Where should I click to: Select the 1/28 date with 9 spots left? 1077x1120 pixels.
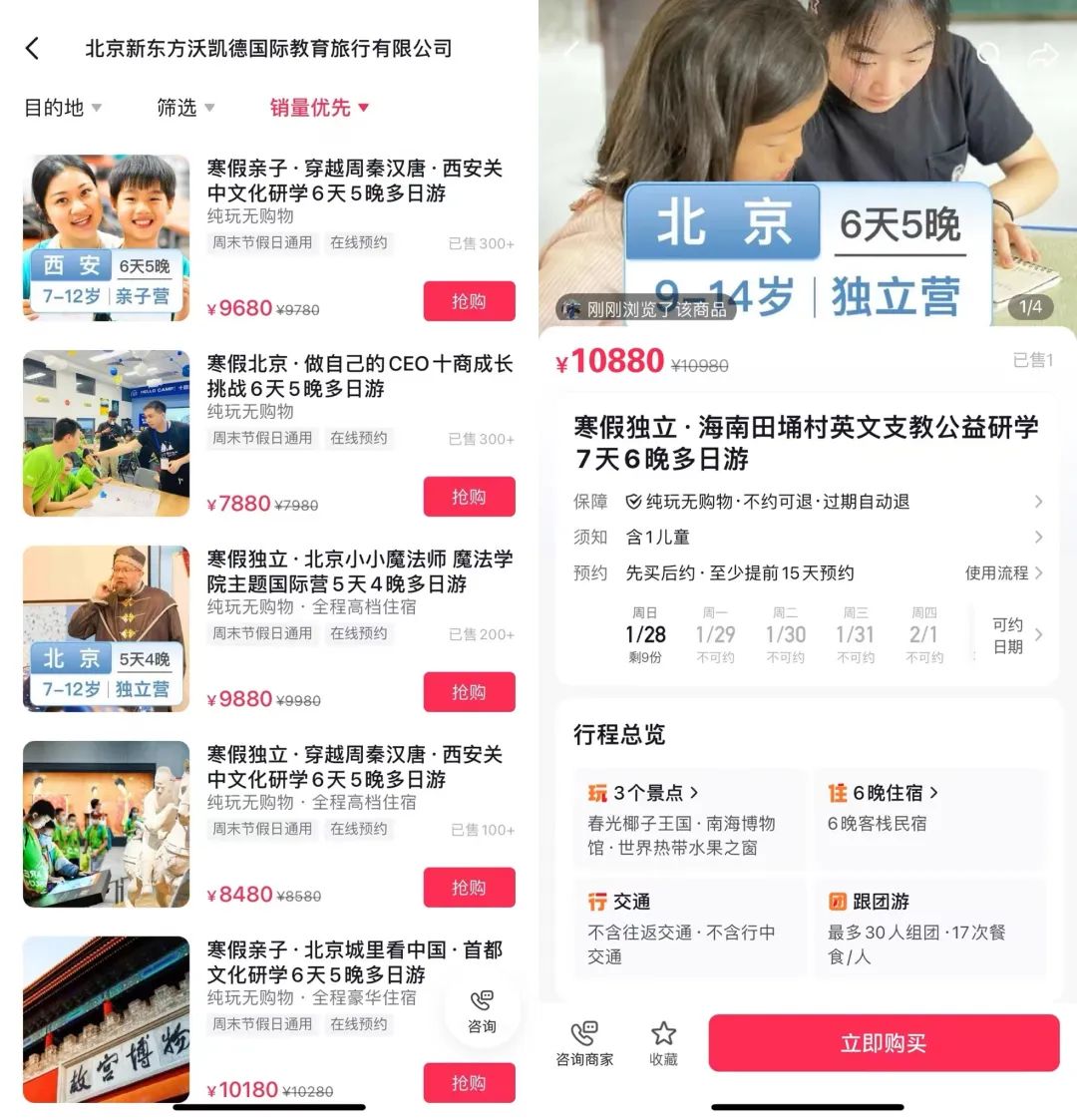pyautogui.click(x=645, y=634)
